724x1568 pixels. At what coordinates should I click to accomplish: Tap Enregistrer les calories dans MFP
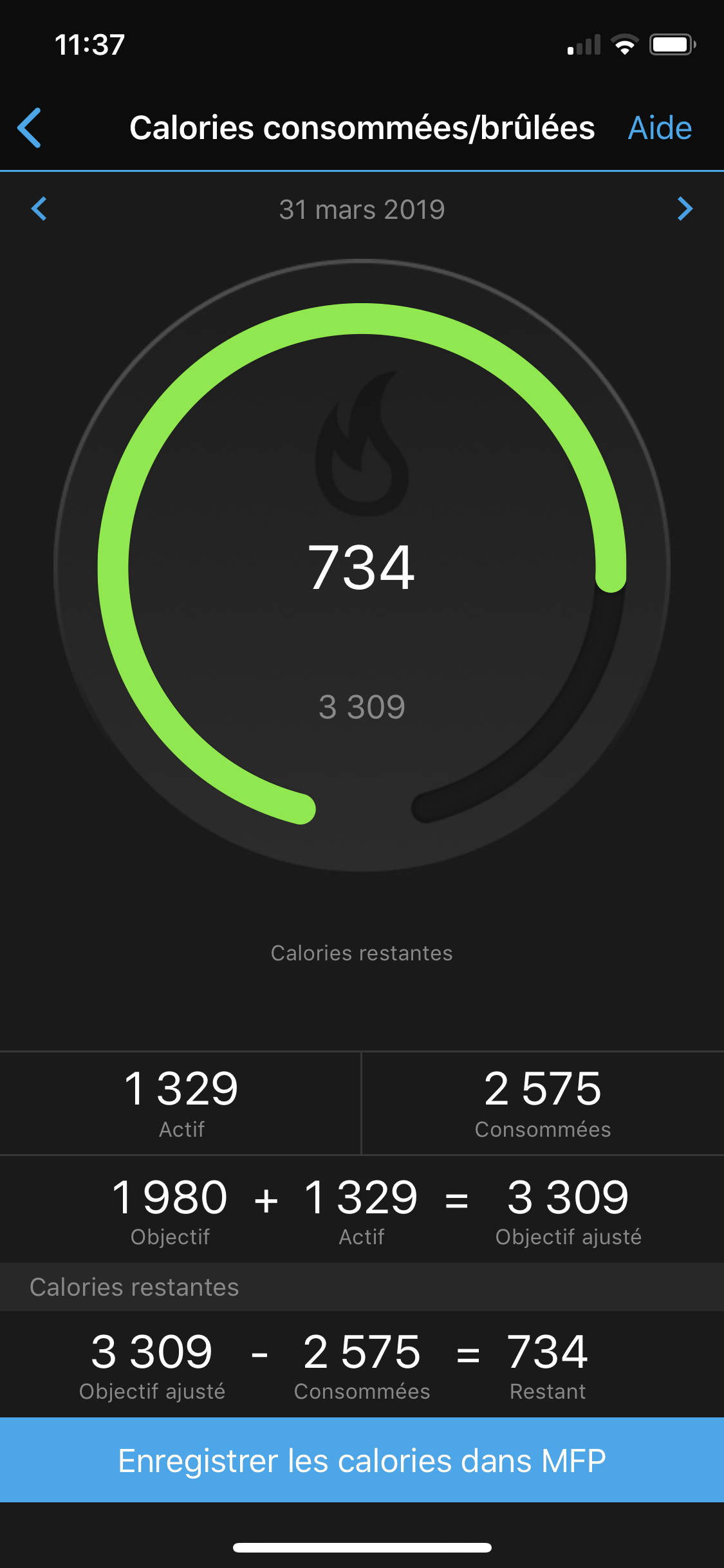click(362, 1461)
